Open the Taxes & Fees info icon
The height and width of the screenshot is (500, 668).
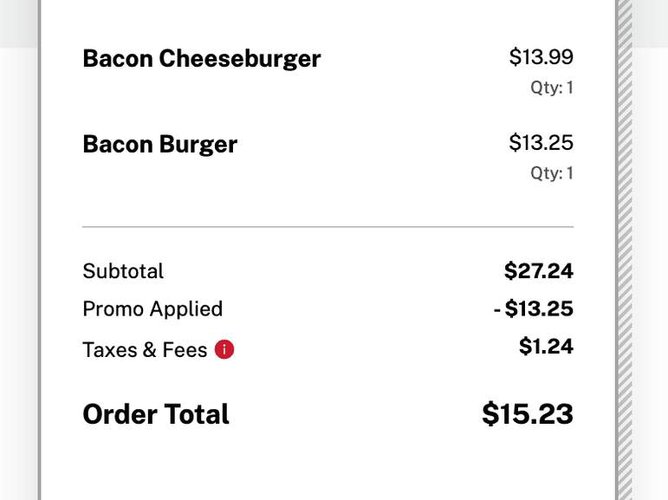(225, 350)
